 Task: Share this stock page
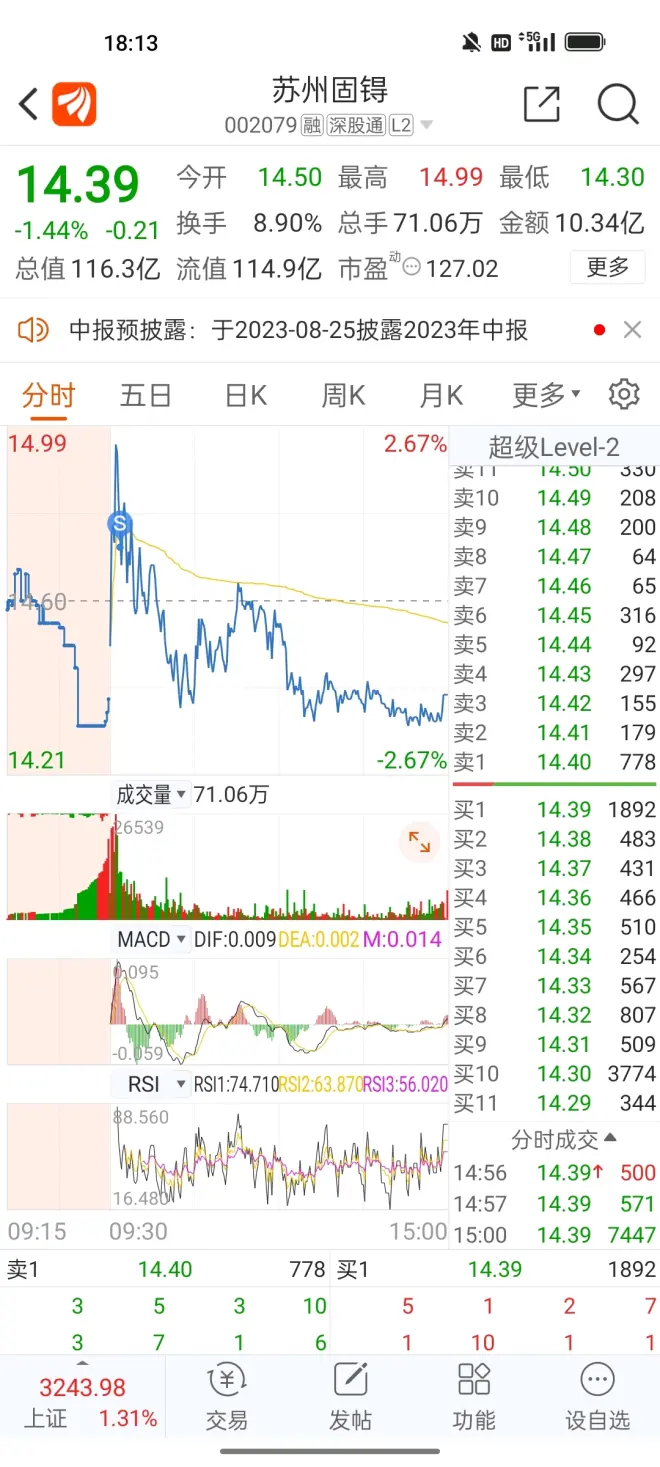click(x=541, y=104)
